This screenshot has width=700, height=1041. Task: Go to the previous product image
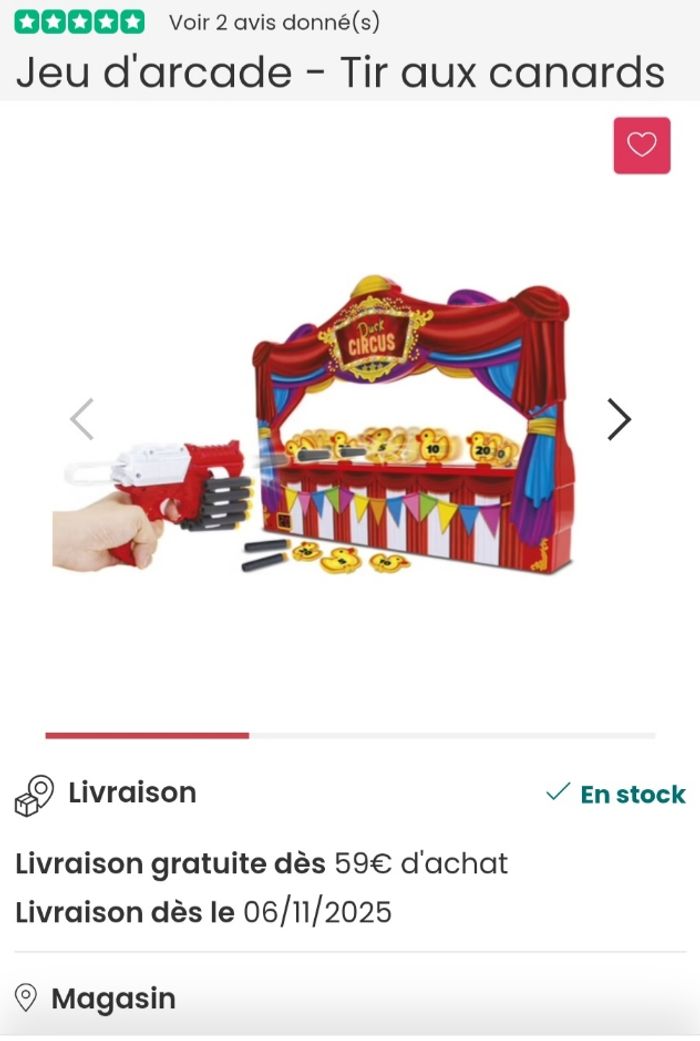coord(82,419)
